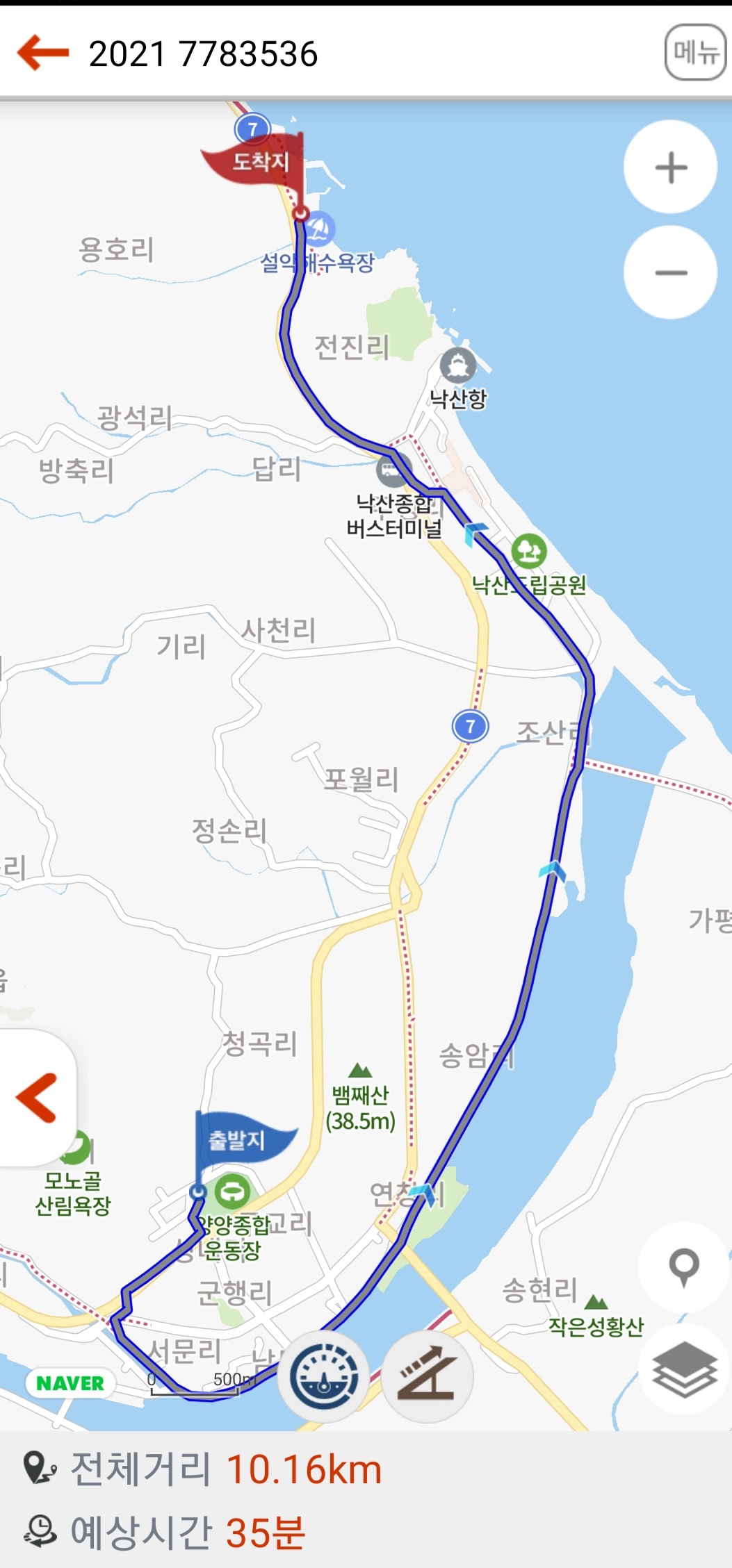This screenshot has height=1568, width=732.
Task: Expand the side panel with the red chevron
Action: [x=36, y=1098]
